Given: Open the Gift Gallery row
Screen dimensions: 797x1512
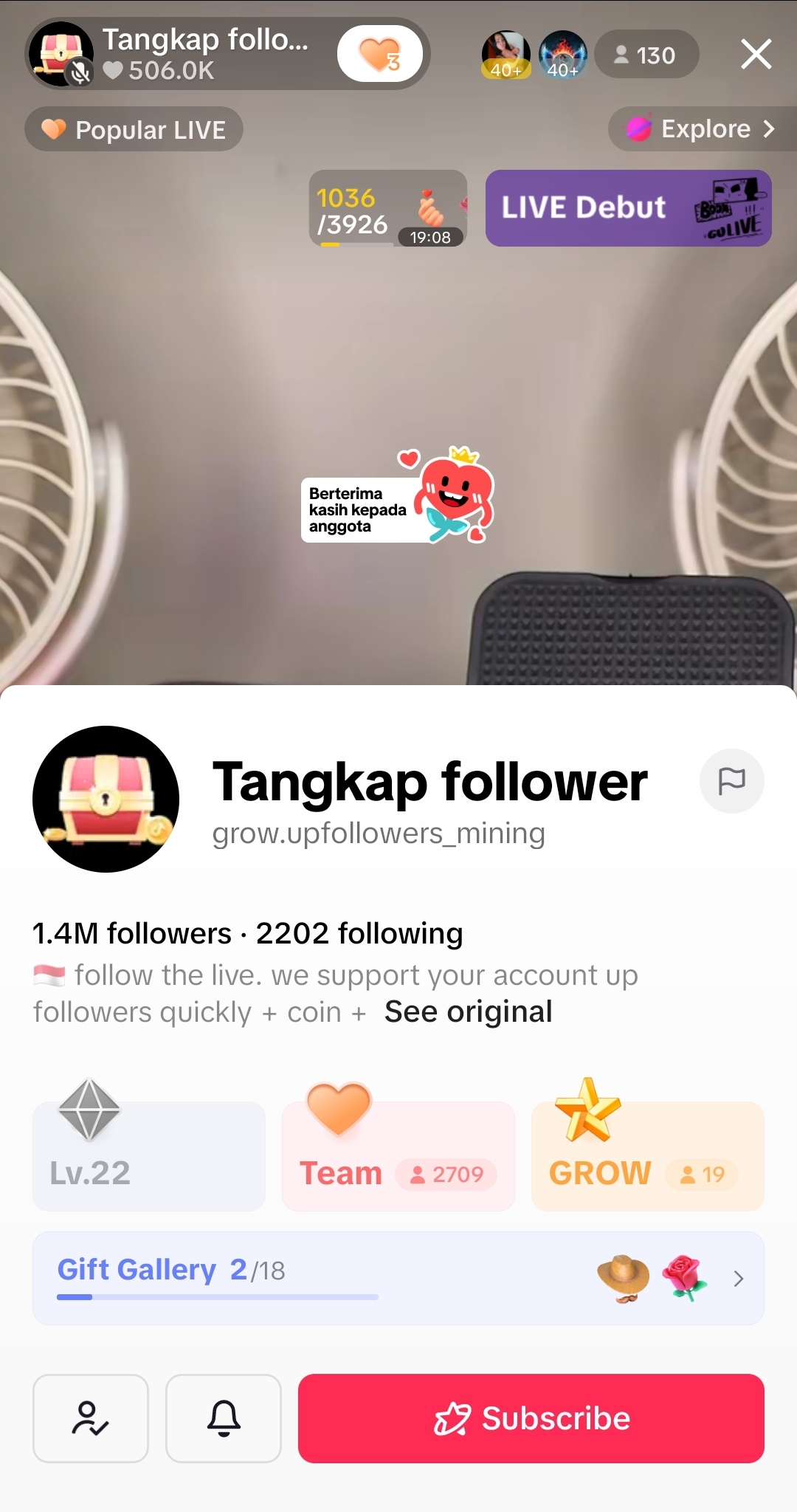Looking at the screenshot, I should (398, 1278).
